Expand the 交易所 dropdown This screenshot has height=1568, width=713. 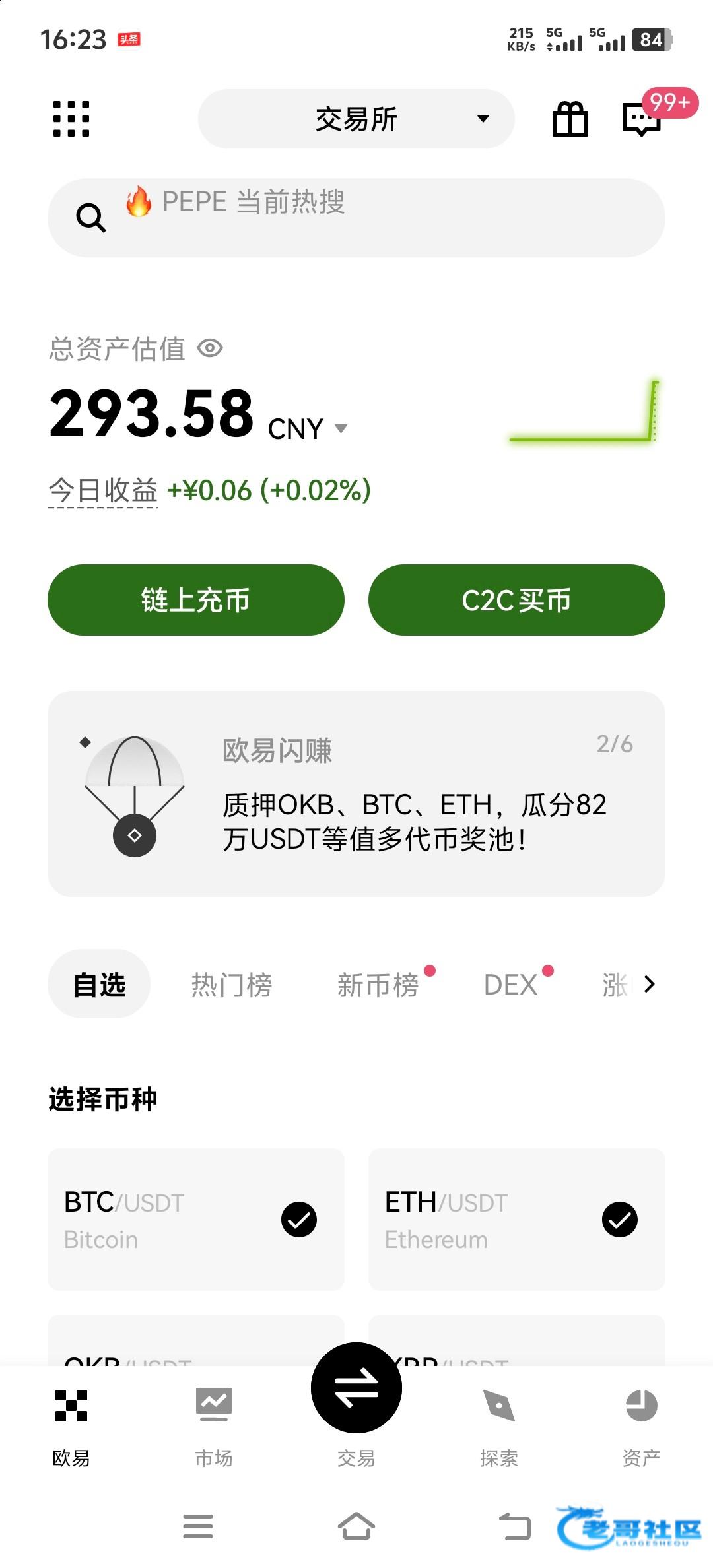coord(356,119)
